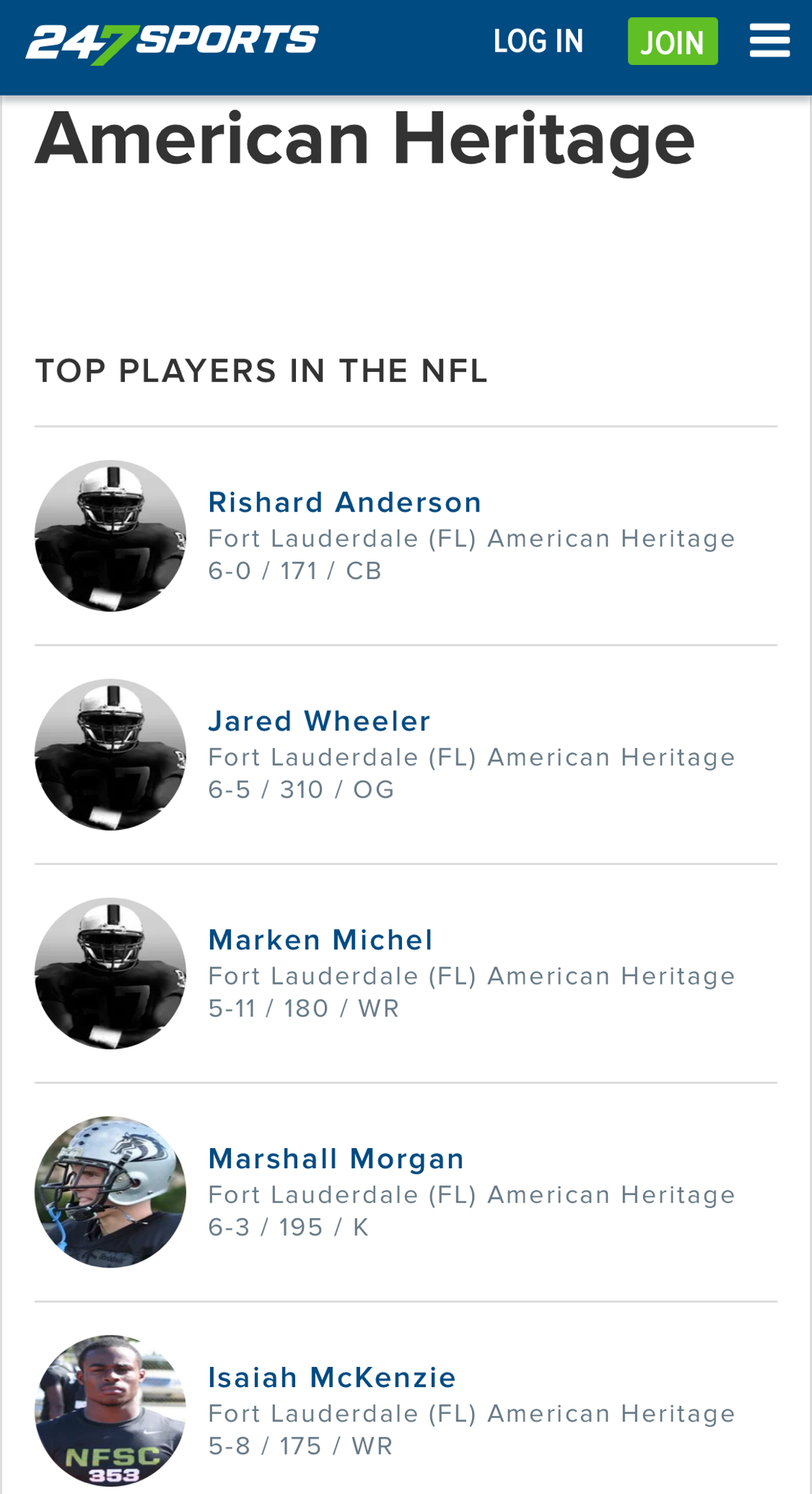Open Rishard Anderson's player profile
The height and width of the screenshot is (1494, 812).
coord(344,503)
